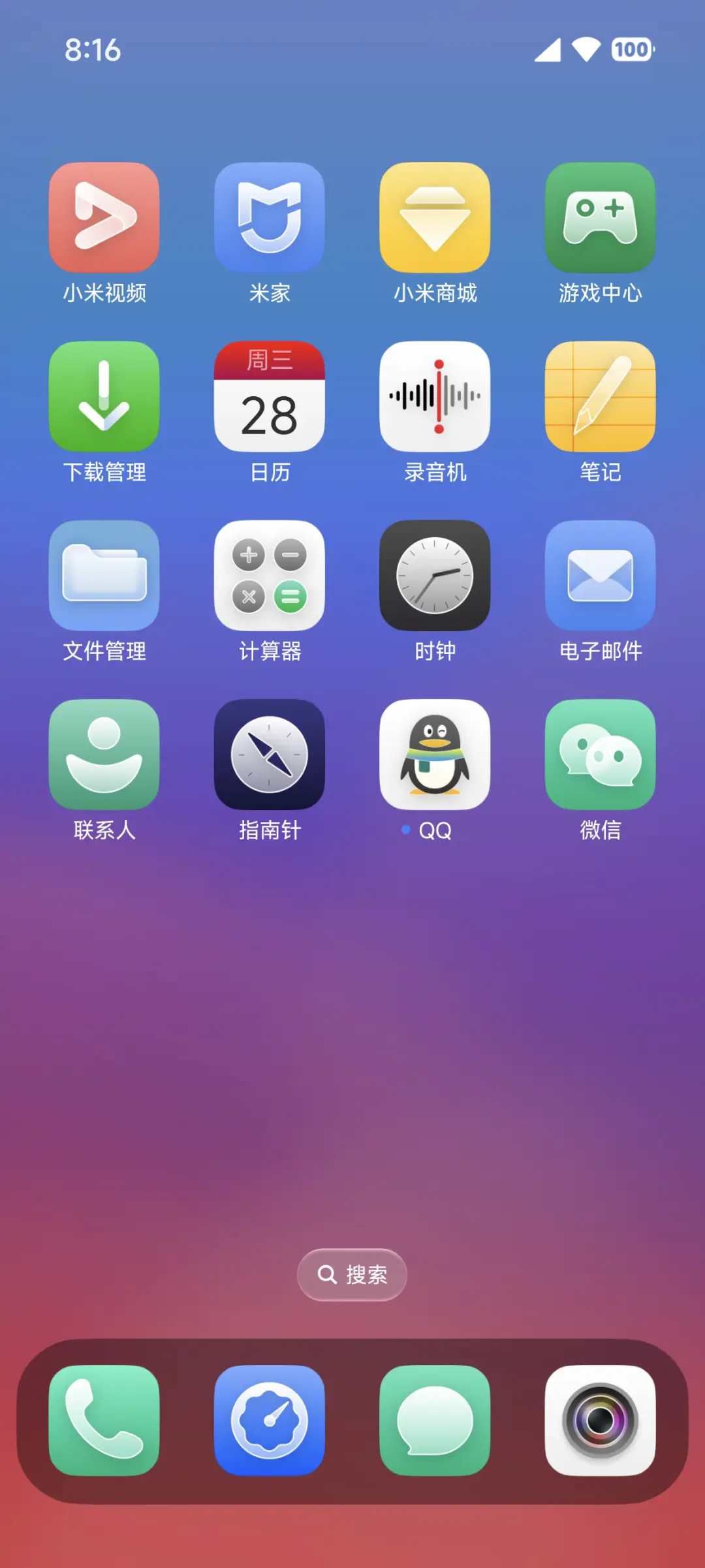The width and height of the screenshot is (705, 1568).
Task: Open 电子邮件 email app
Action: [x=600, y=576]
